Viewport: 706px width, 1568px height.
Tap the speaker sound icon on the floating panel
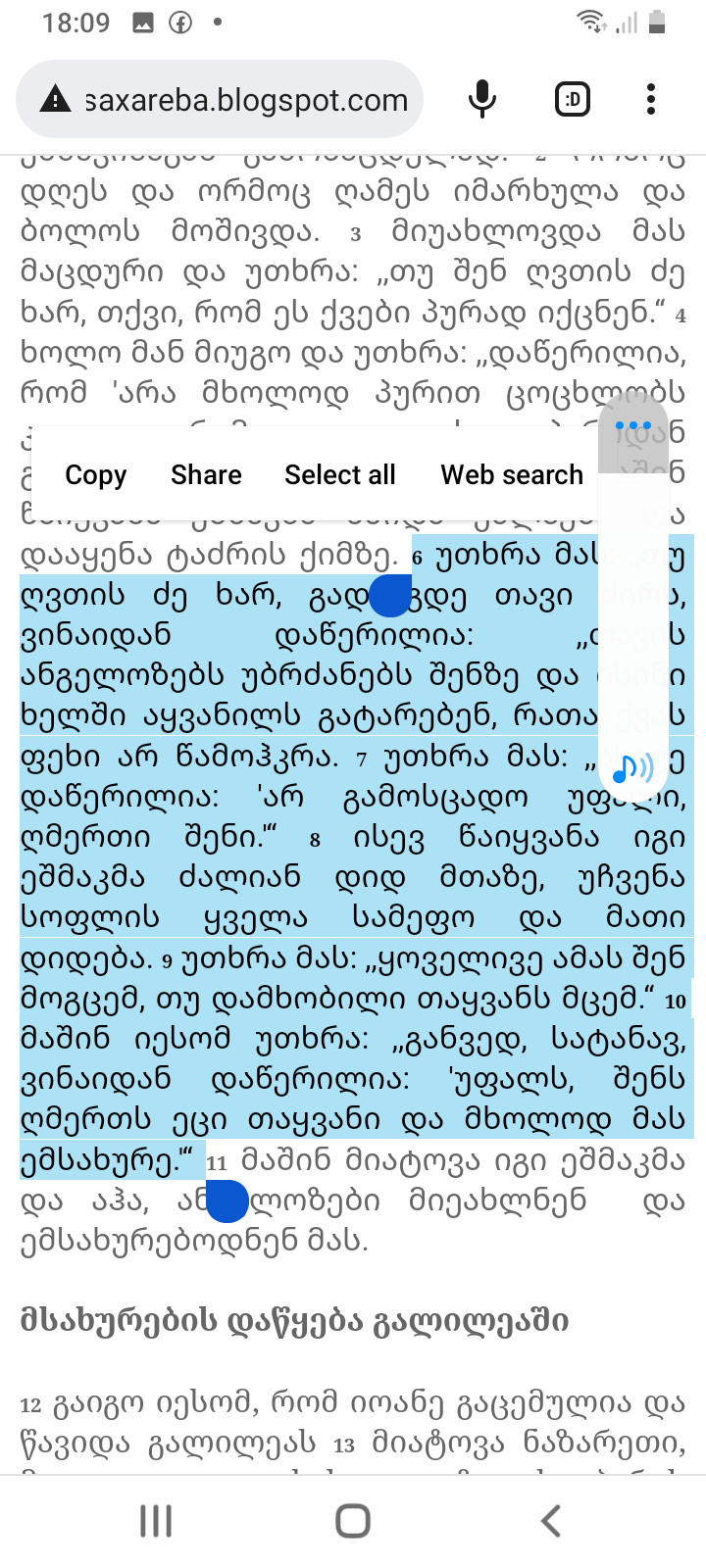(x=632, y=769)
